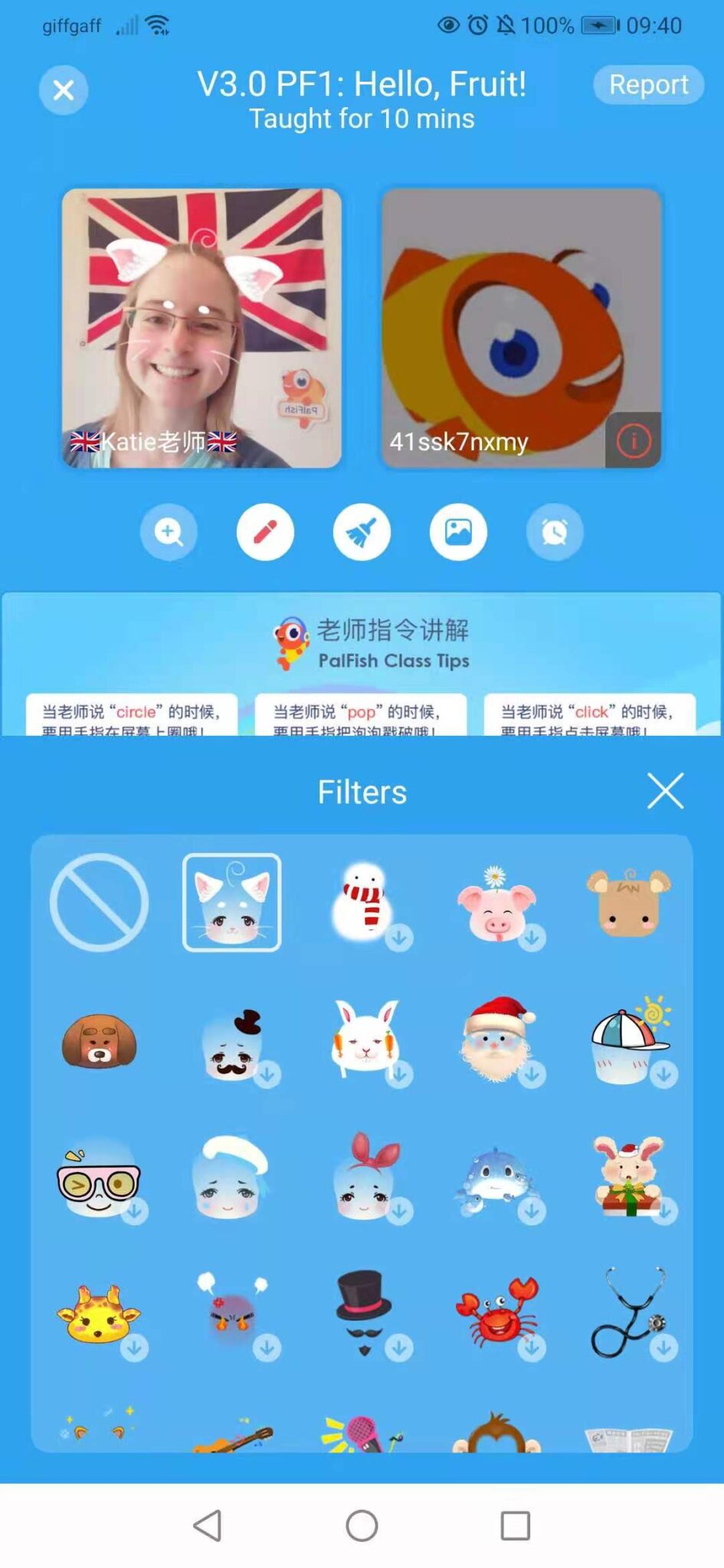Open the Report button
Image resolution: width=724 pixels, height=1568 pixels.
pyautogui.click(x=648, y=84)
